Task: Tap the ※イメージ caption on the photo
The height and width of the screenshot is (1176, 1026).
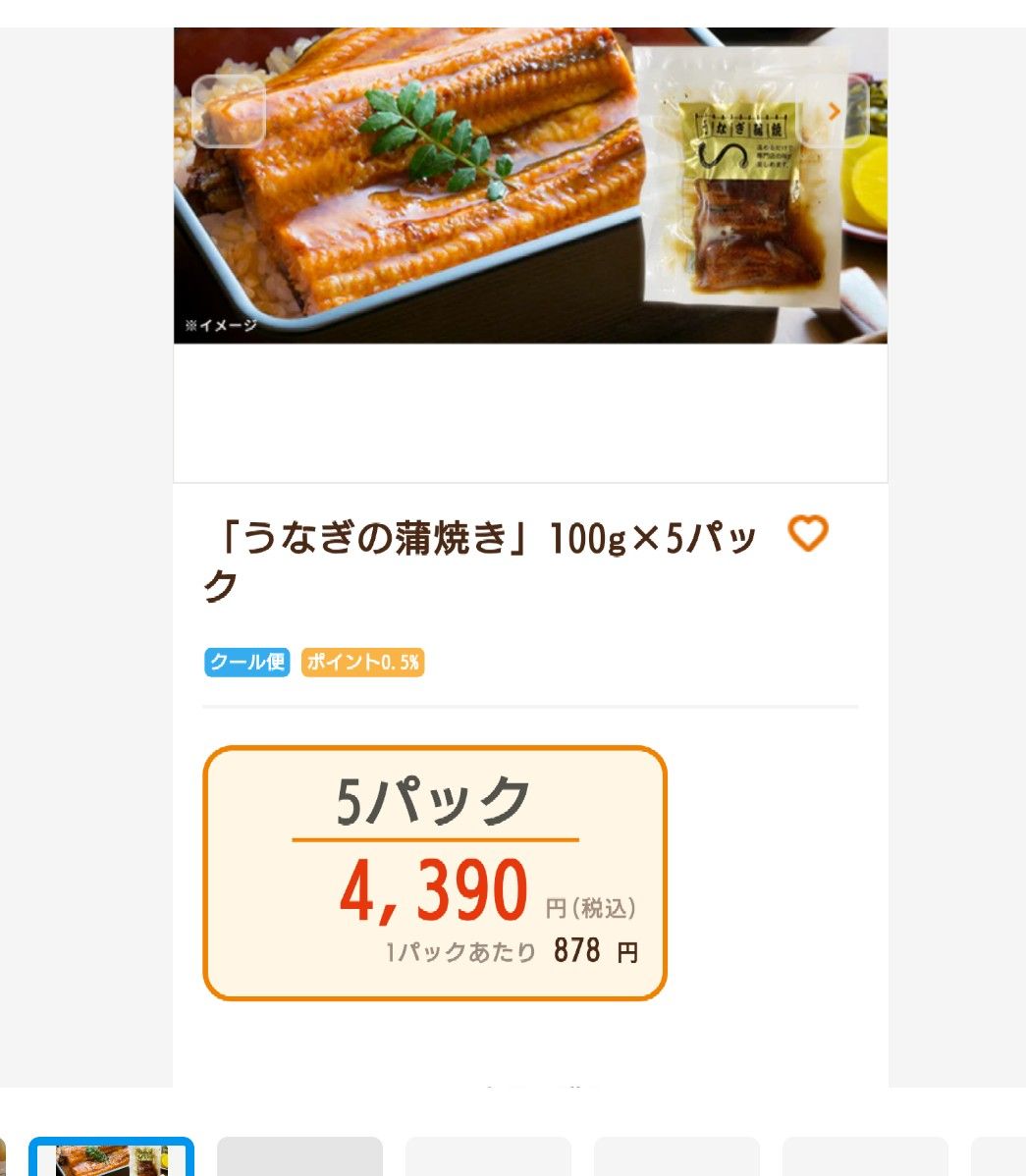Action: 220,325
